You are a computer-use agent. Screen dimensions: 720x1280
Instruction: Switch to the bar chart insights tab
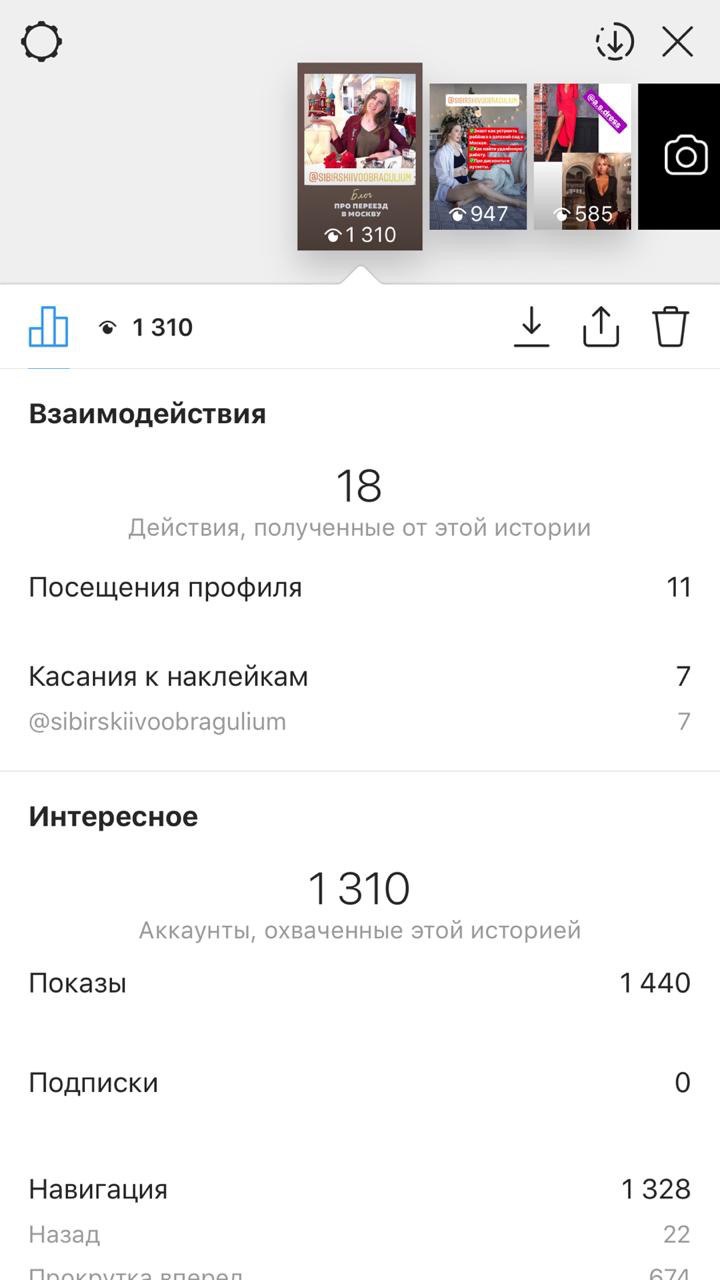[49, 327]
